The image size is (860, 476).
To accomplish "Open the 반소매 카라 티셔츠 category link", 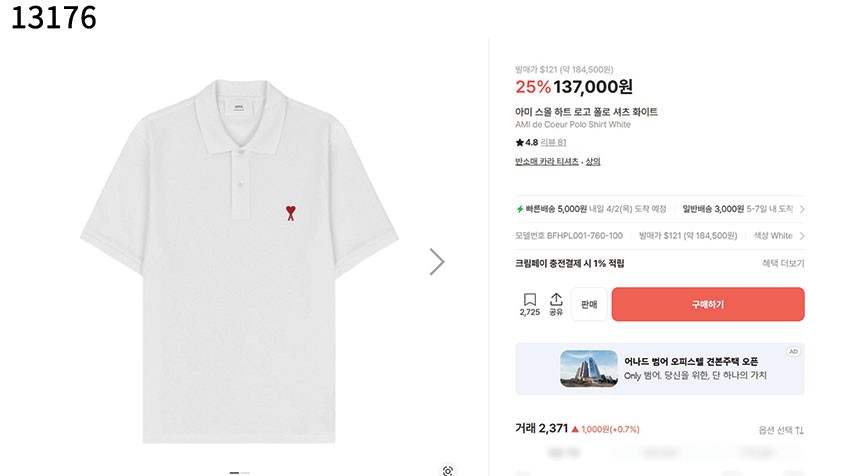I will tap(547, 161).
